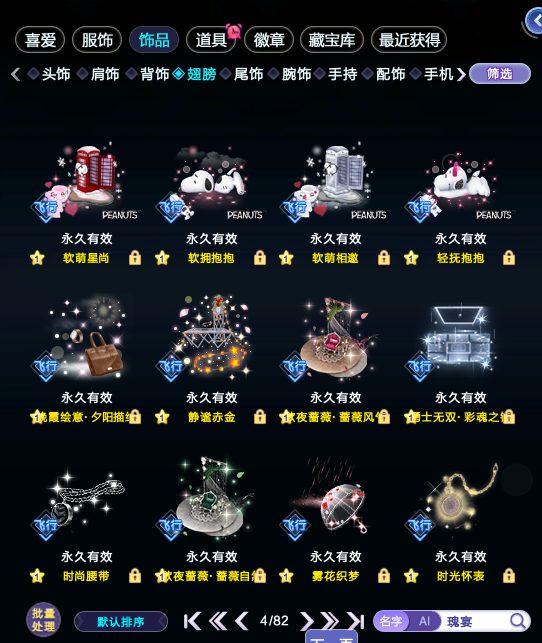Tap the 批量处理 batch button
The height and width of the screenshot is (643, 542).
pyautogui.click(x=43, y=620)
